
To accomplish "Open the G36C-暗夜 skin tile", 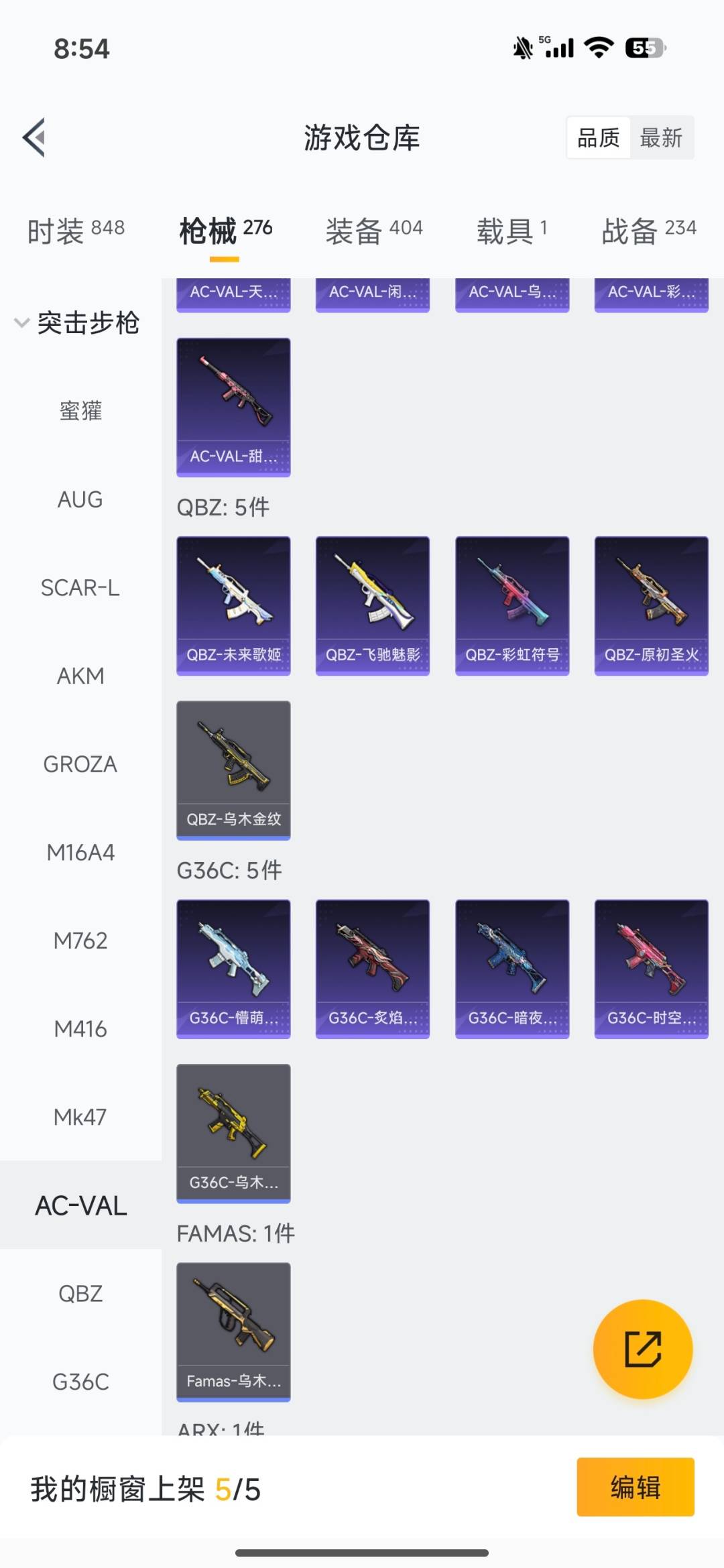I will (512, 969).
